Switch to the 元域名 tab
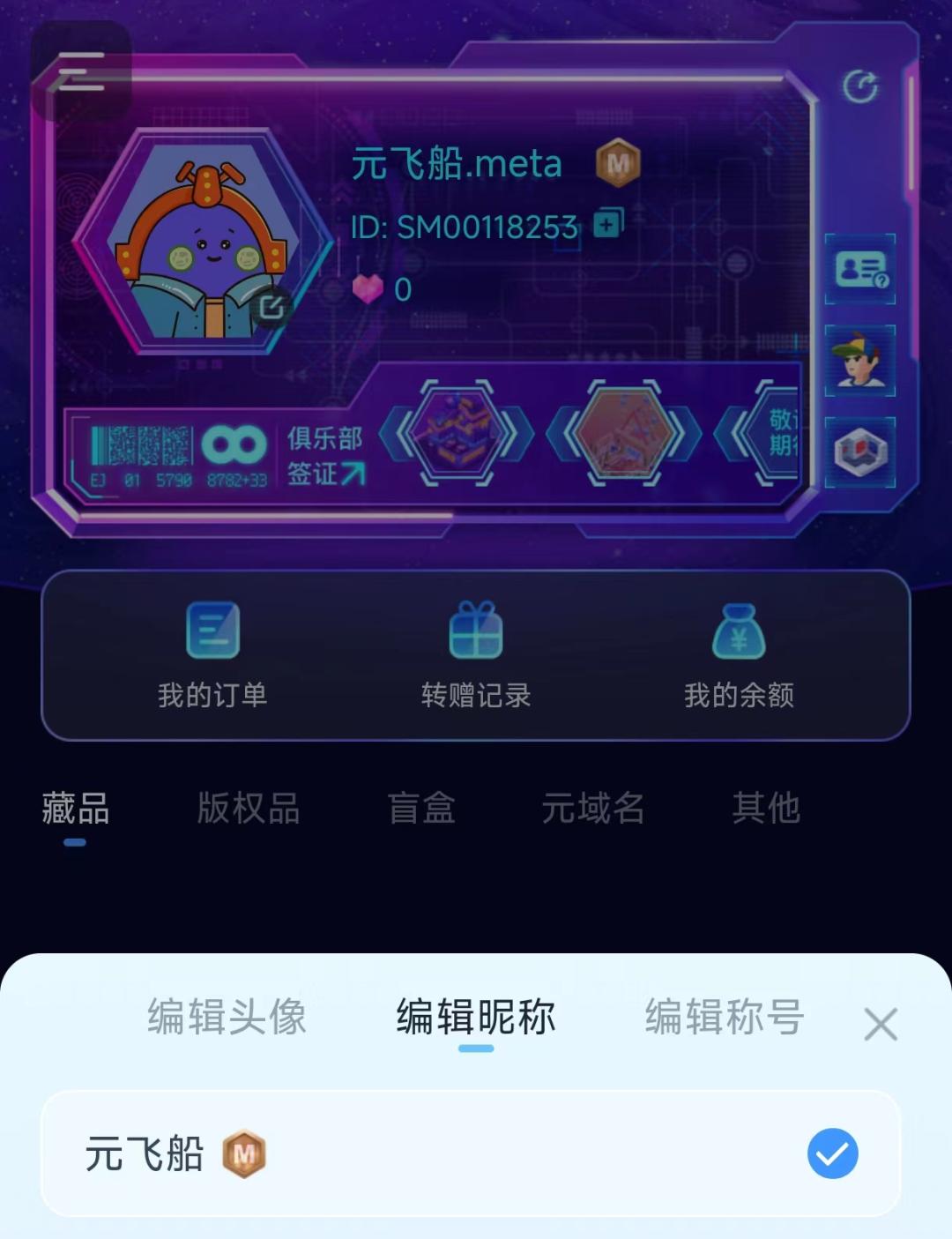The height and width of the screenshot is (1239, 952). [592, 808]
